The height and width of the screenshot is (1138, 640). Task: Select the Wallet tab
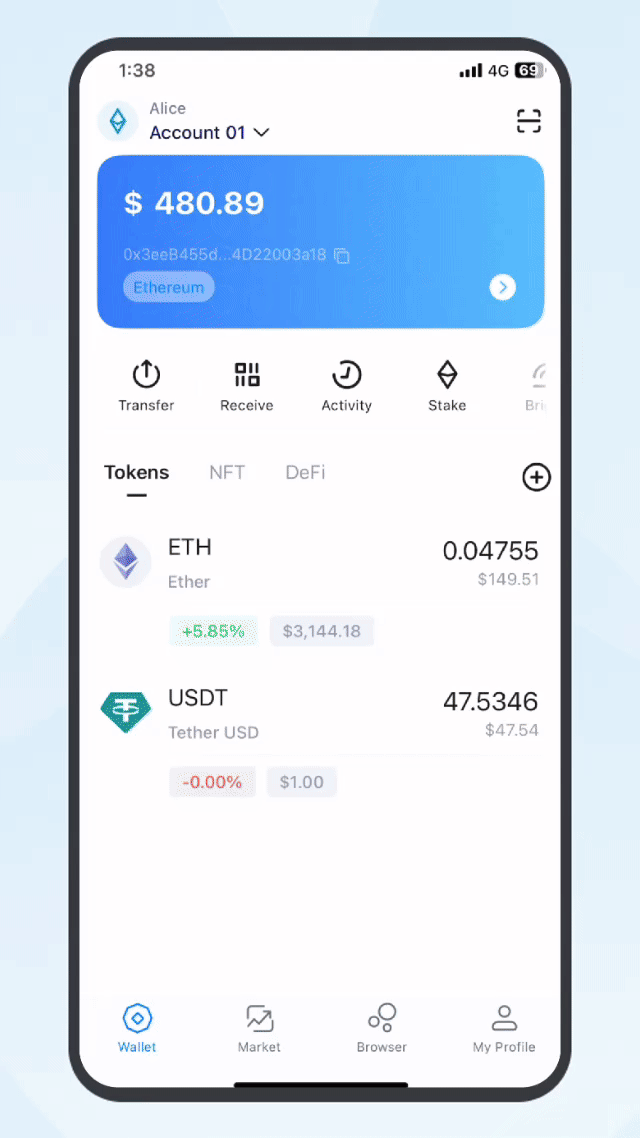137,1029
